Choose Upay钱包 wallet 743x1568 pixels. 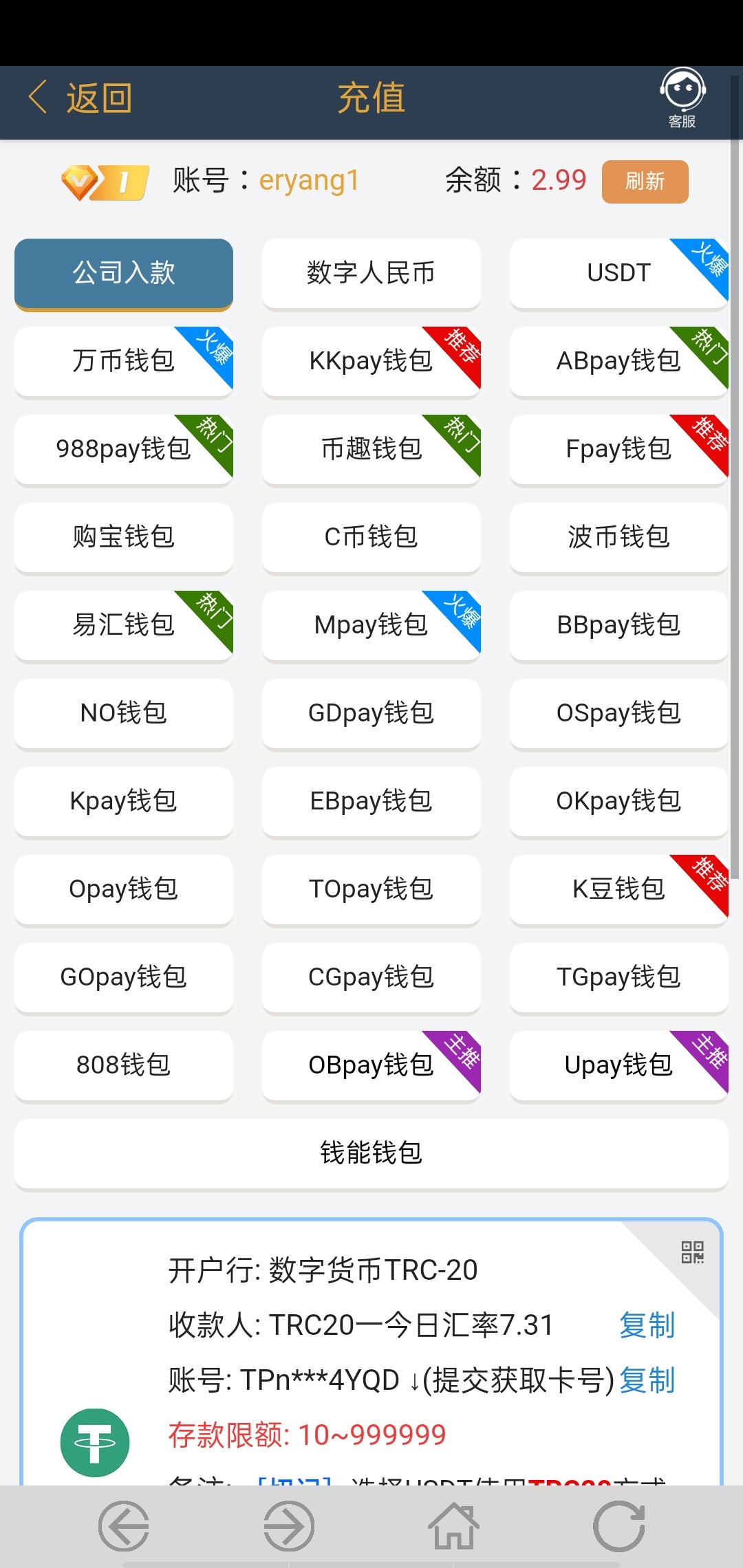point(618,1065)
